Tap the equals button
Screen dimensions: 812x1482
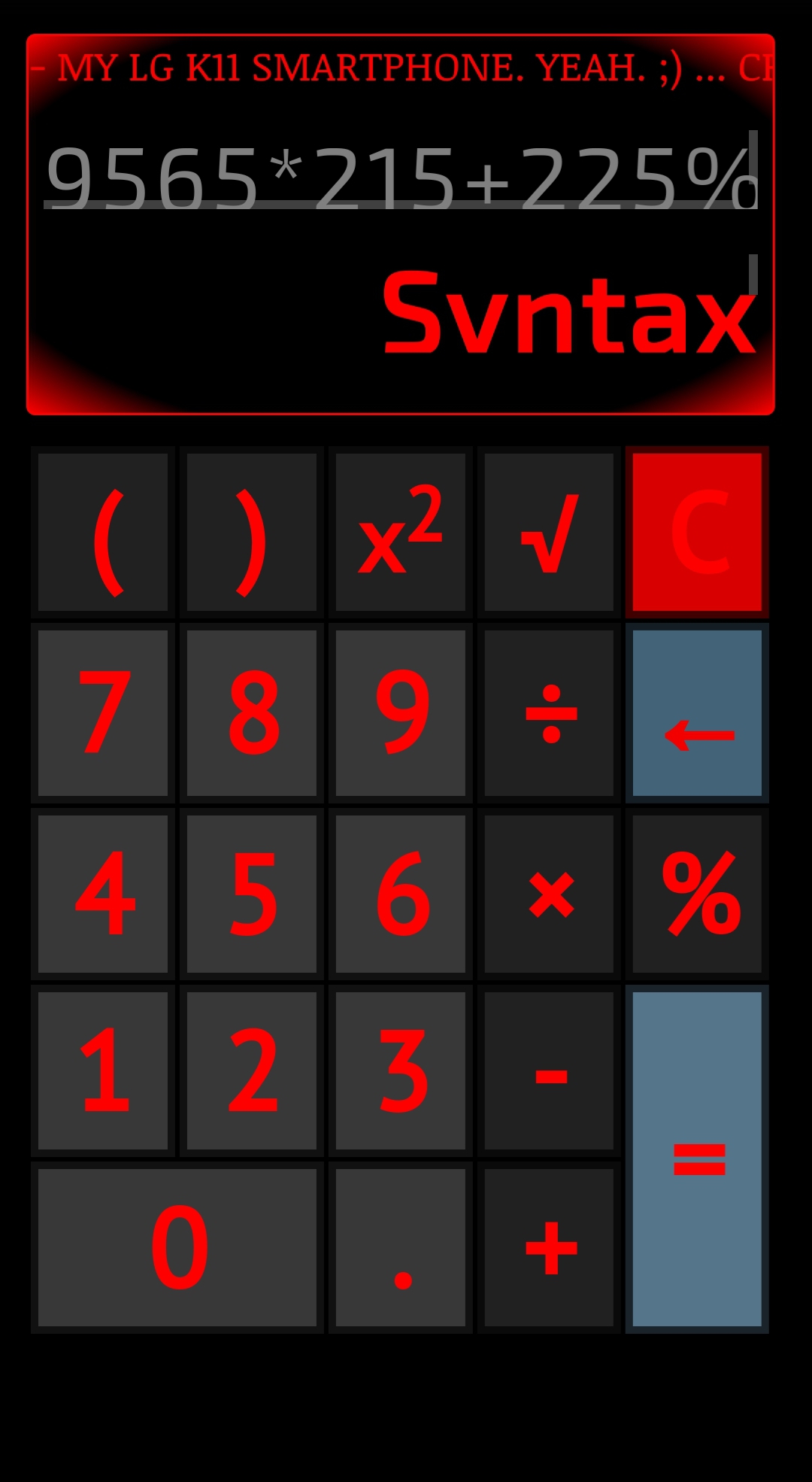(697, 1159)
